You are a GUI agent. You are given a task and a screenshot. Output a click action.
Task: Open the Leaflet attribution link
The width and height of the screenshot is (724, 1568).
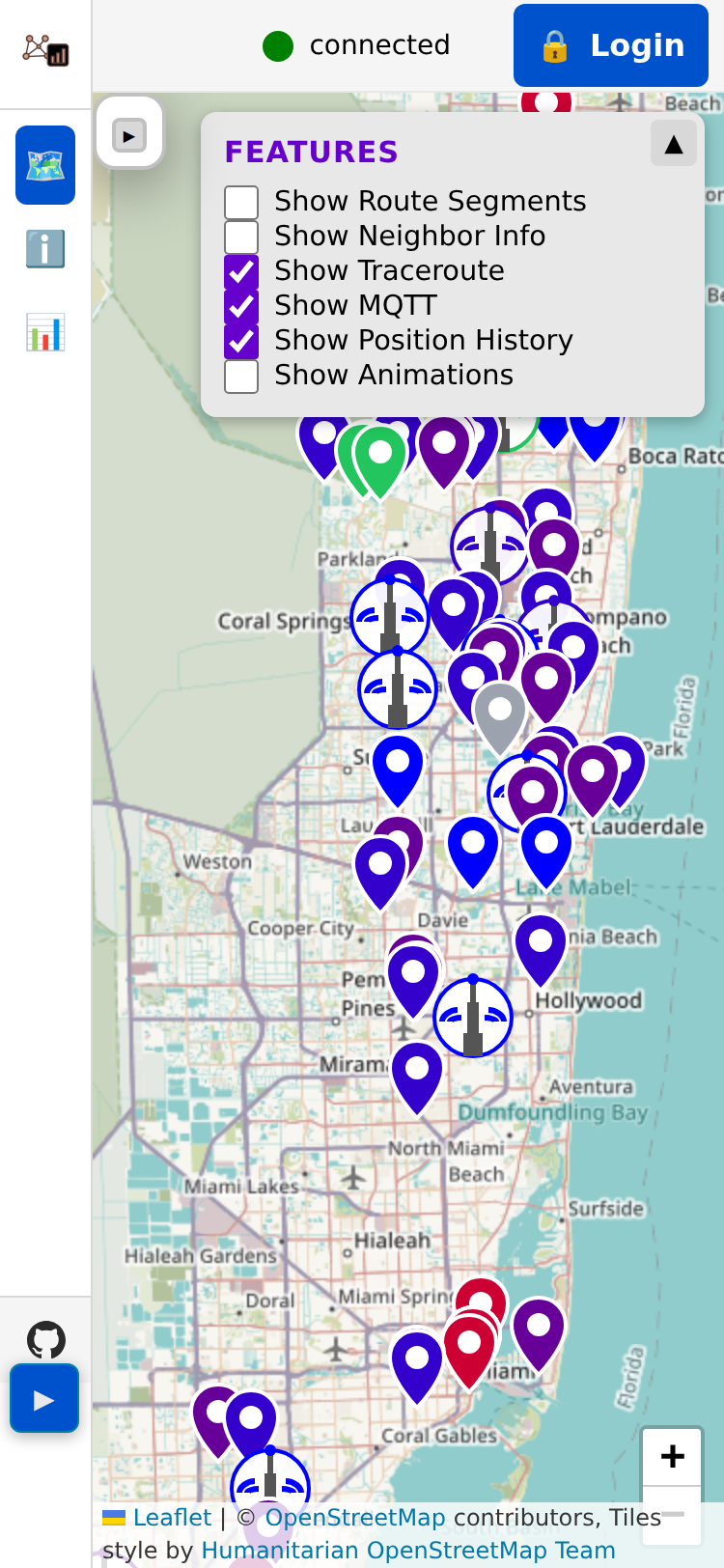point(171,1518)
